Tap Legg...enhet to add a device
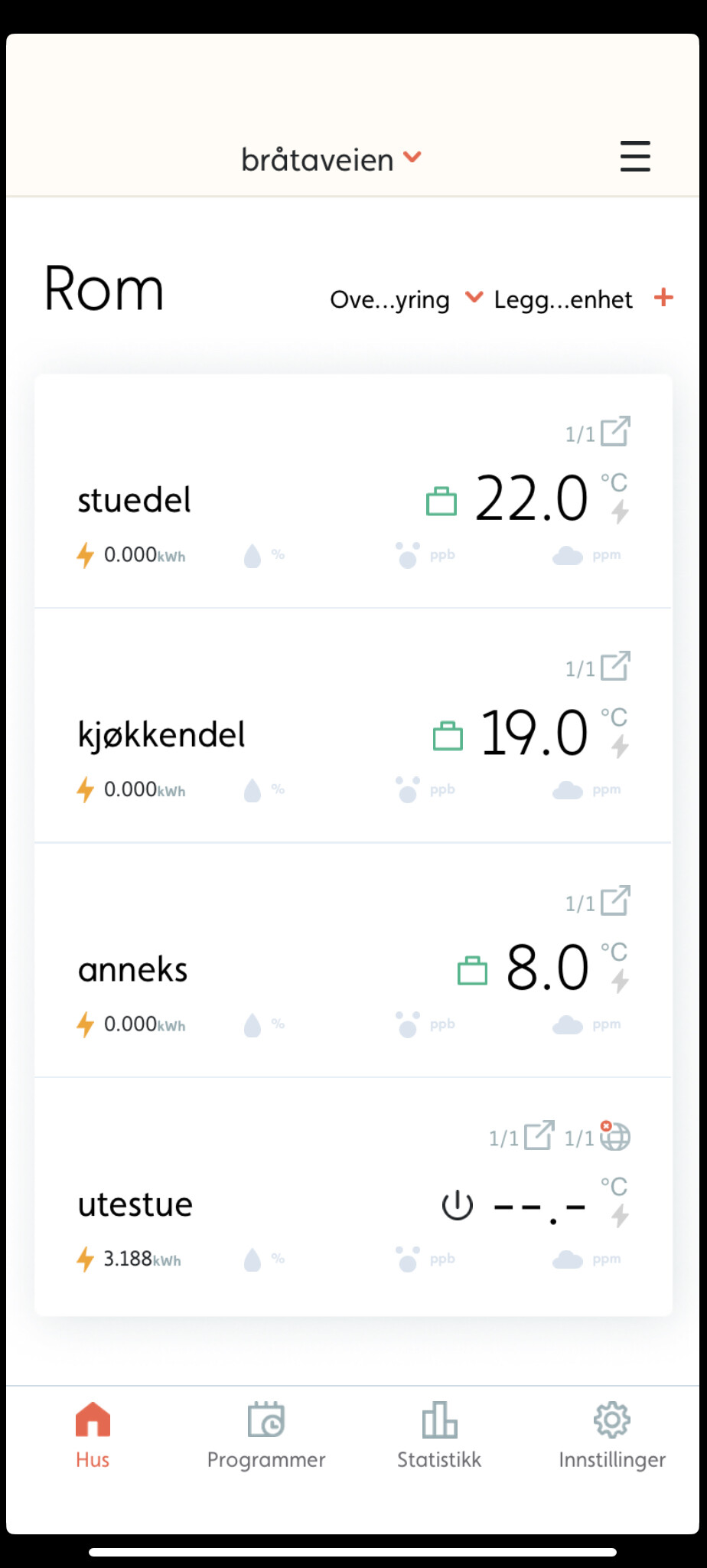The width and height of the screenshot is (707, 1568). [583, 299]
